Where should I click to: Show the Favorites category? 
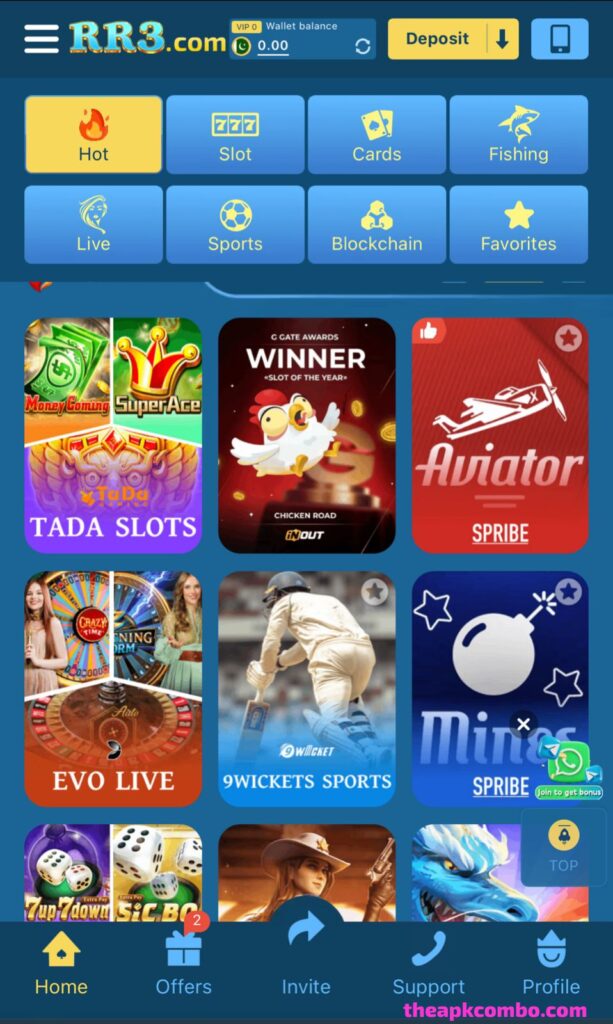click(518, 225)
